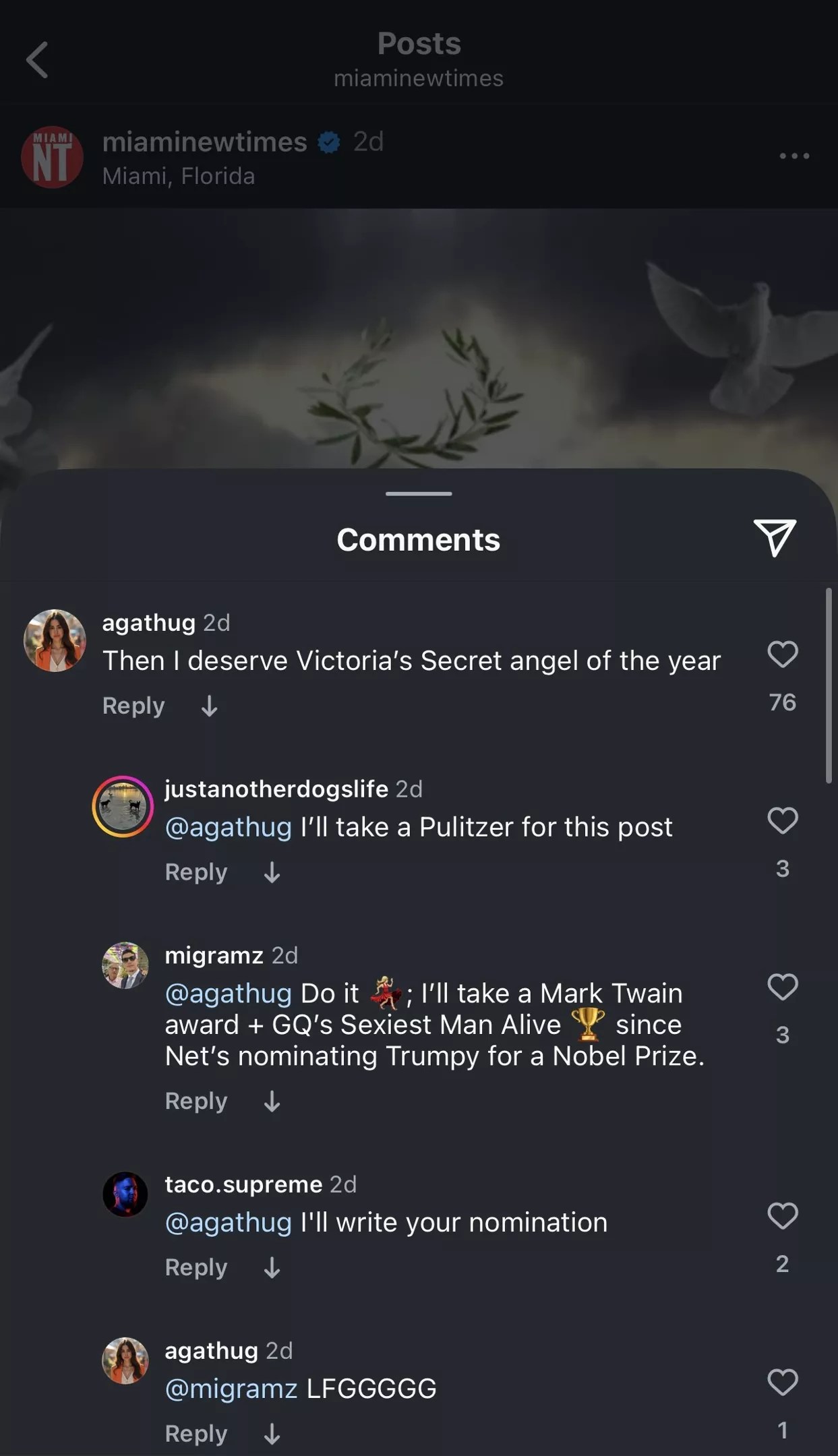Reply to agathug's Victoria's Secret comment
Image resolution: width=838 pixels, height=1456 pixels.
[133, 706]
